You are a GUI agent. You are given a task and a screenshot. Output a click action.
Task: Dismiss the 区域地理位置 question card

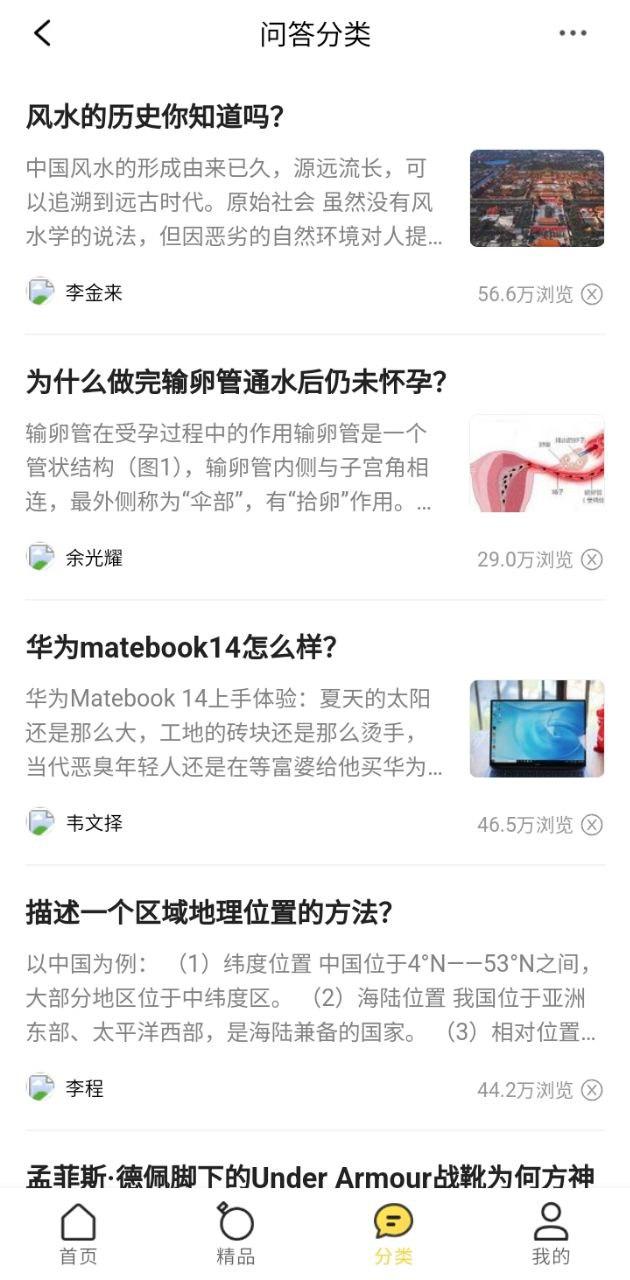pos(592,1089)
